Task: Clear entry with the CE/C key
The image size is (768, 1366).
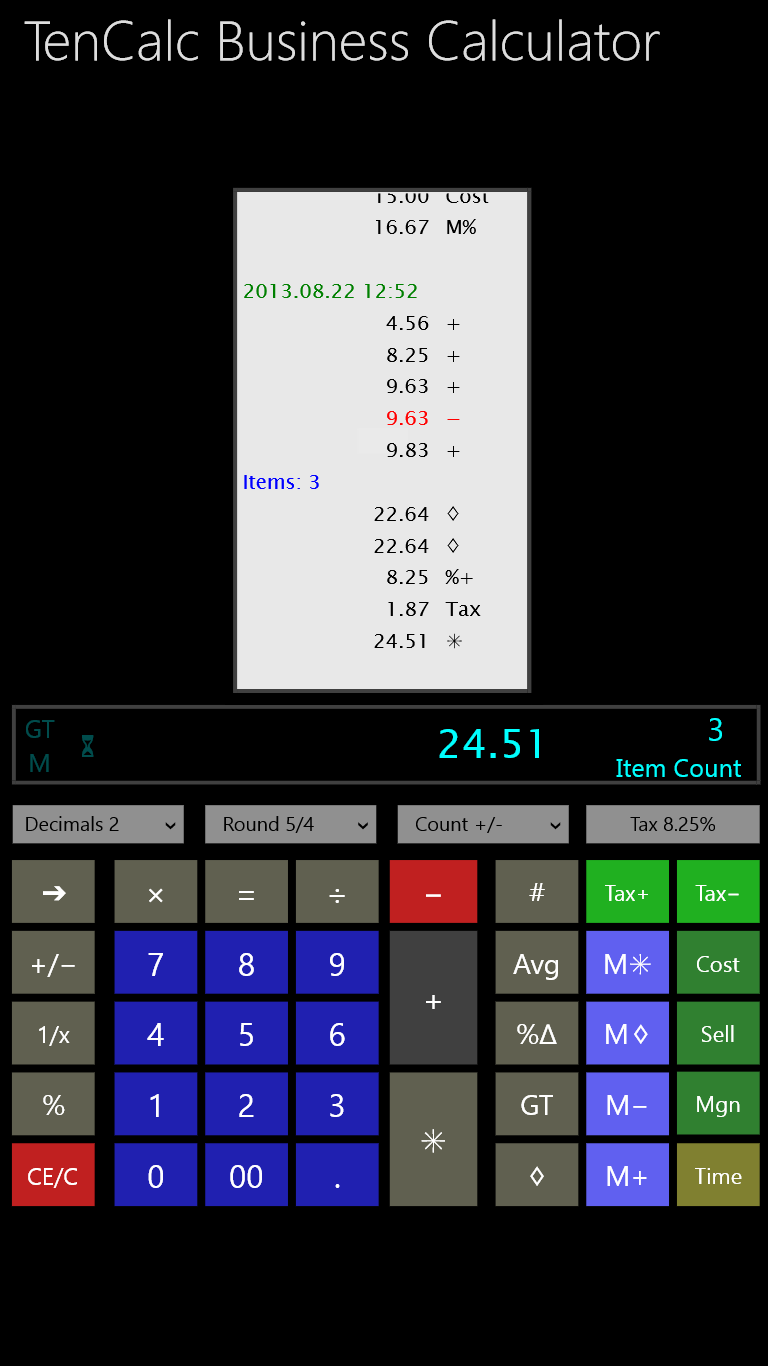Action: 53,1175
